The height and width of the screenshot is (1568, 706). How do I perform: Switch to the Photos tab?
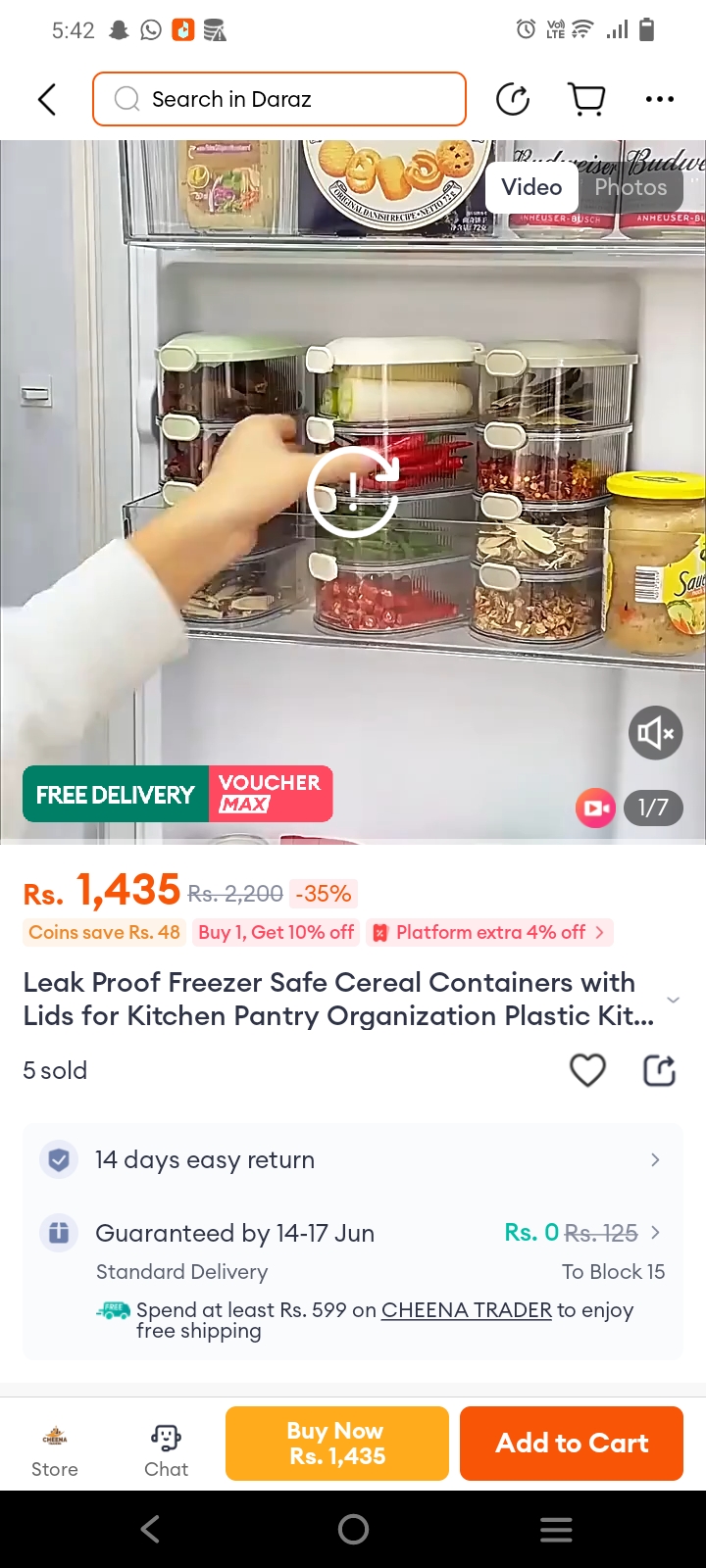630,187
